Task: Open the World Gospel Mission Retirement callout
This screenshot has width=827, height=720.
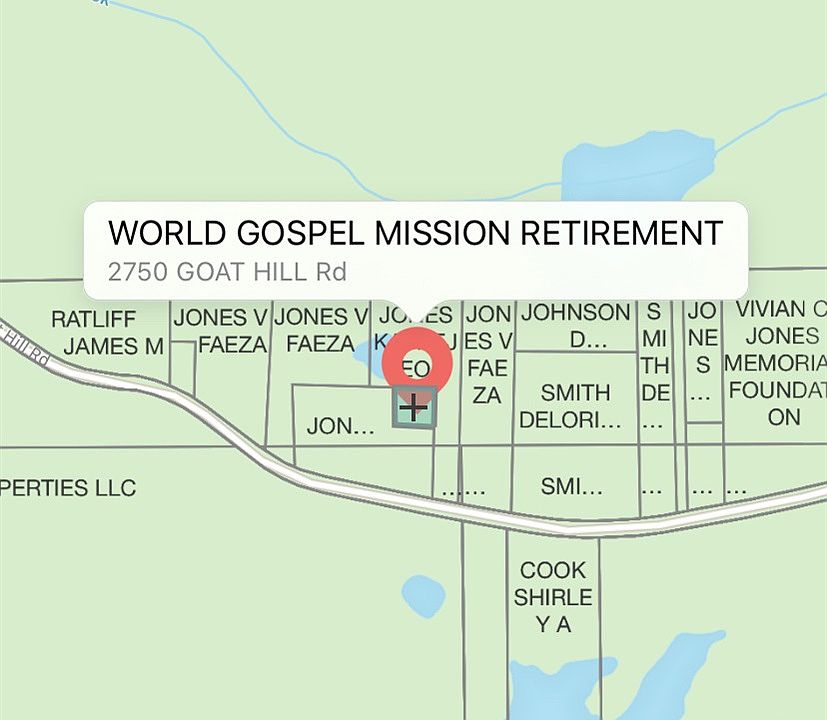Action: [414, 248]
